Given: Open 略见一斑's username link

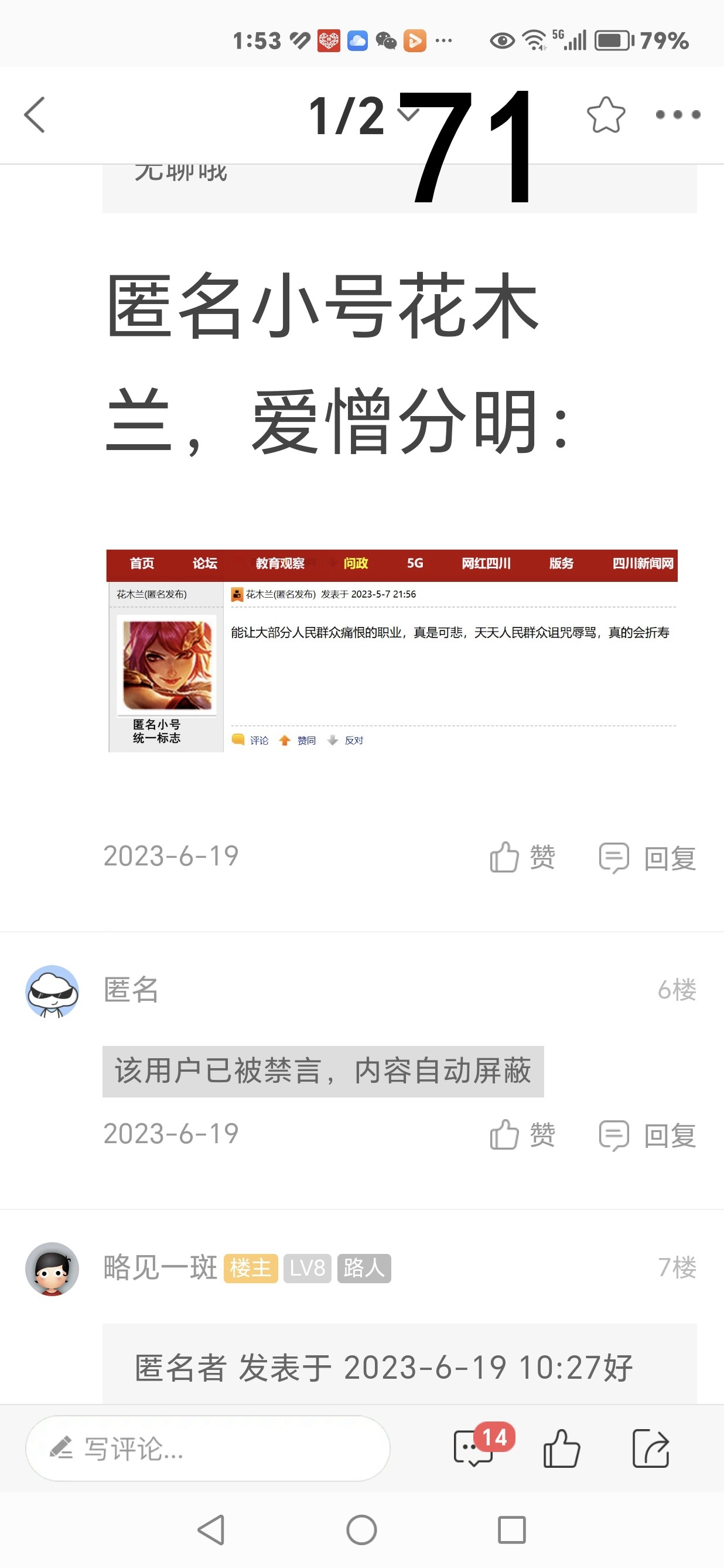Looking at the screenshot, I should pos(160,1268).
